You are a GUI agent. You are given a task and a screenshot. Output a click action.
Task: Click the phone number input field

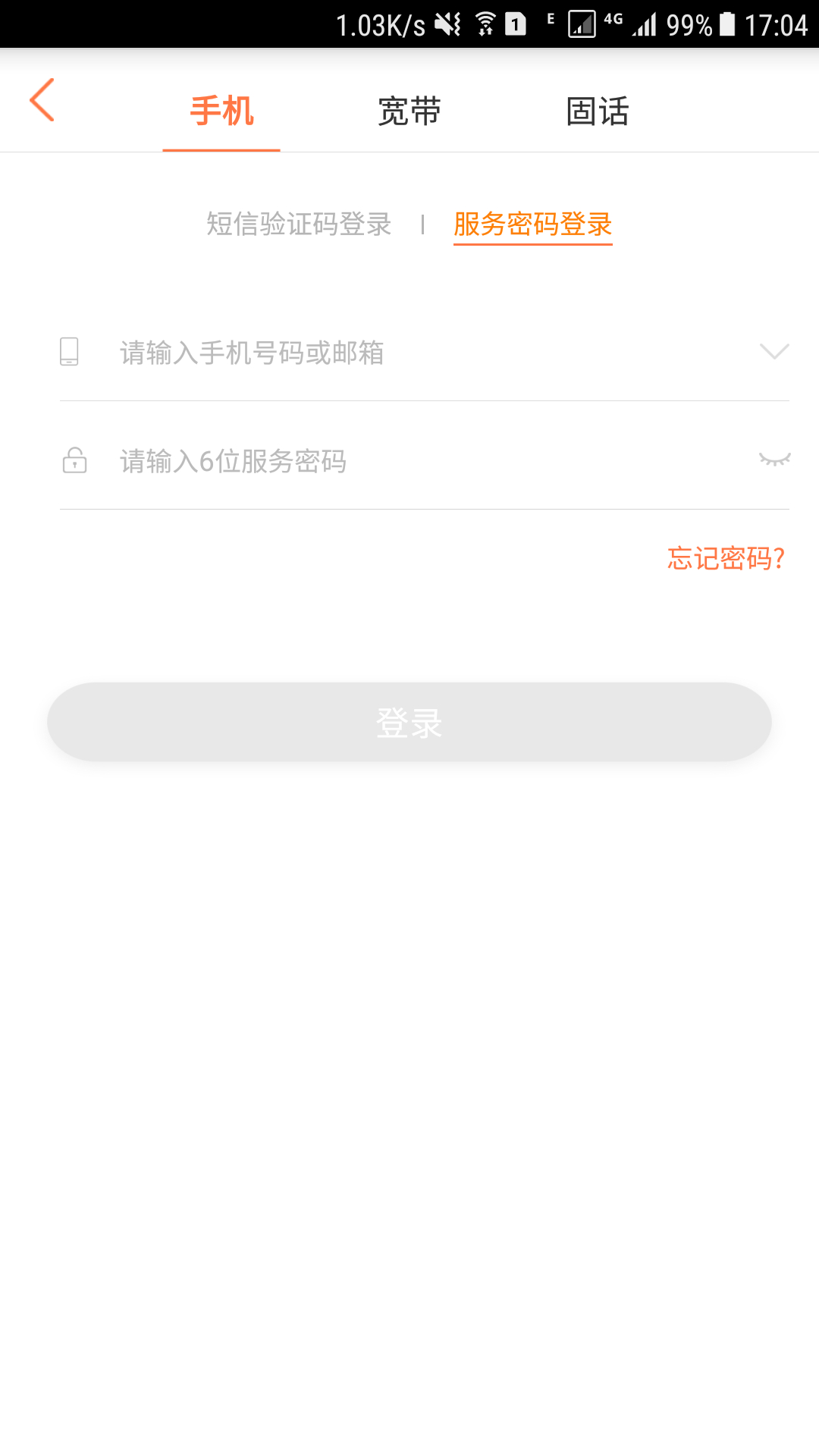(379, 352)
